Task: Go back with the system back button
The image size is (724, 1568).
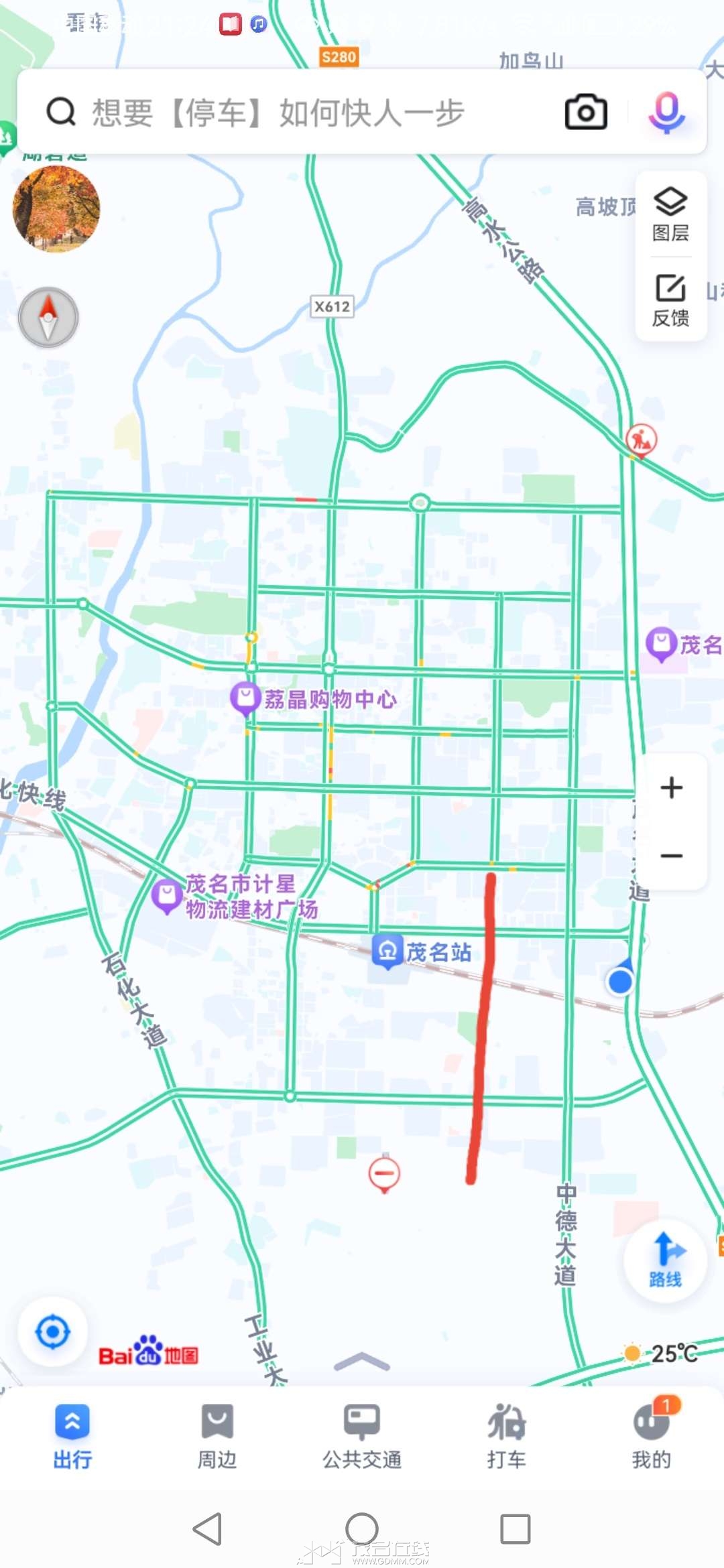Action: point(207,1528)
